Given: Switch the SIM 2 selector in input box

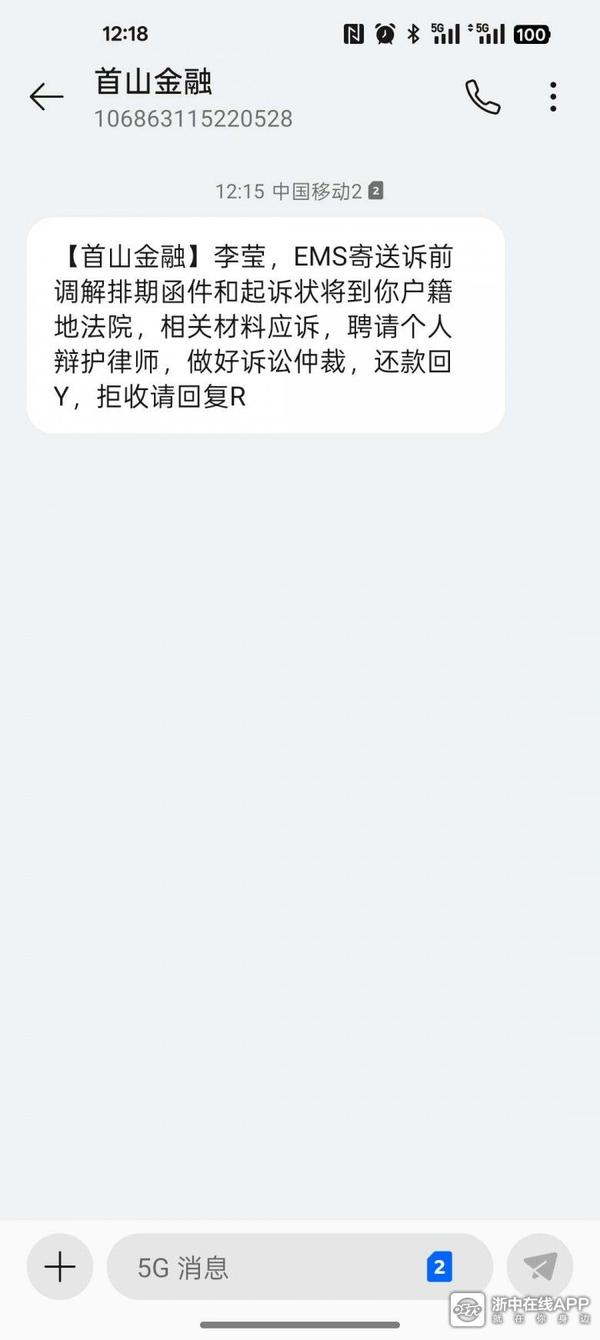Looking at the screenshot, I should point(439,1267).
